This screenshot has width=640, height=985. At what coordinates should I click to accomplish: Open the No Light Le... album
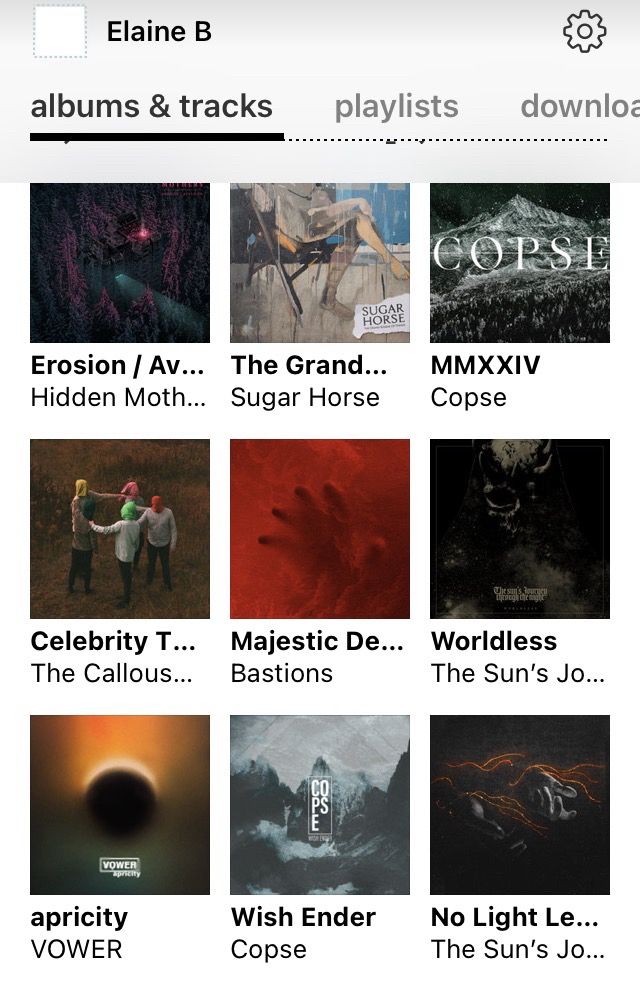(x=520, y=804)
